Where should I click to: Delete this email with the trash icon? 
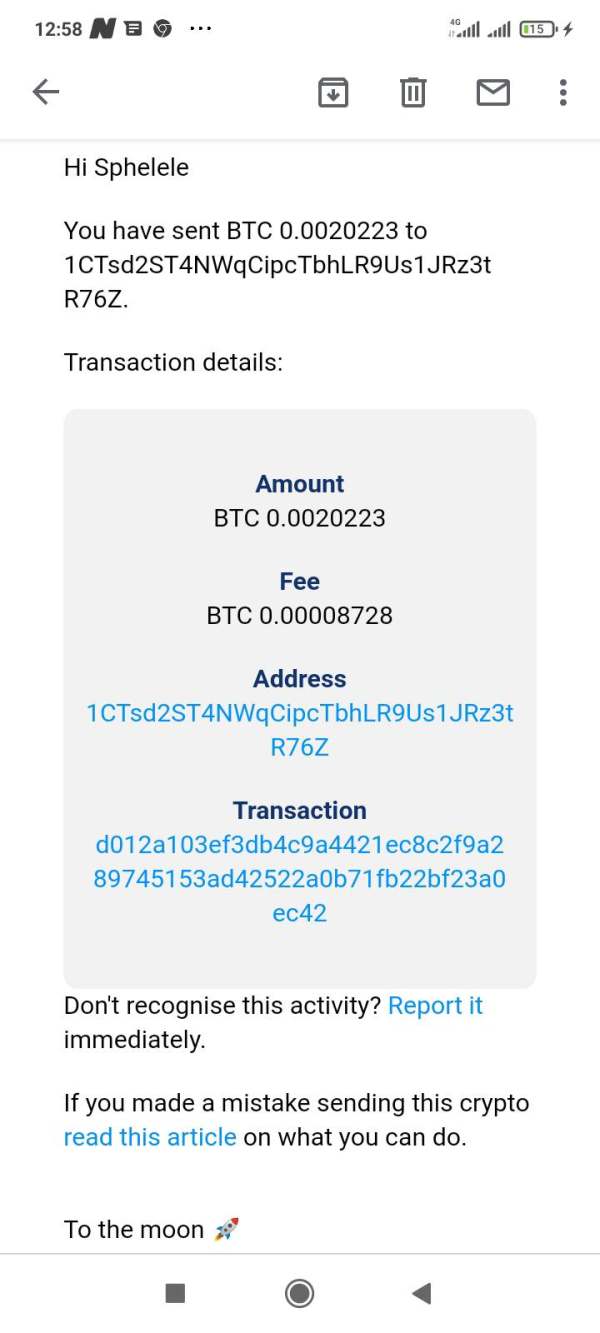(413, 93)
